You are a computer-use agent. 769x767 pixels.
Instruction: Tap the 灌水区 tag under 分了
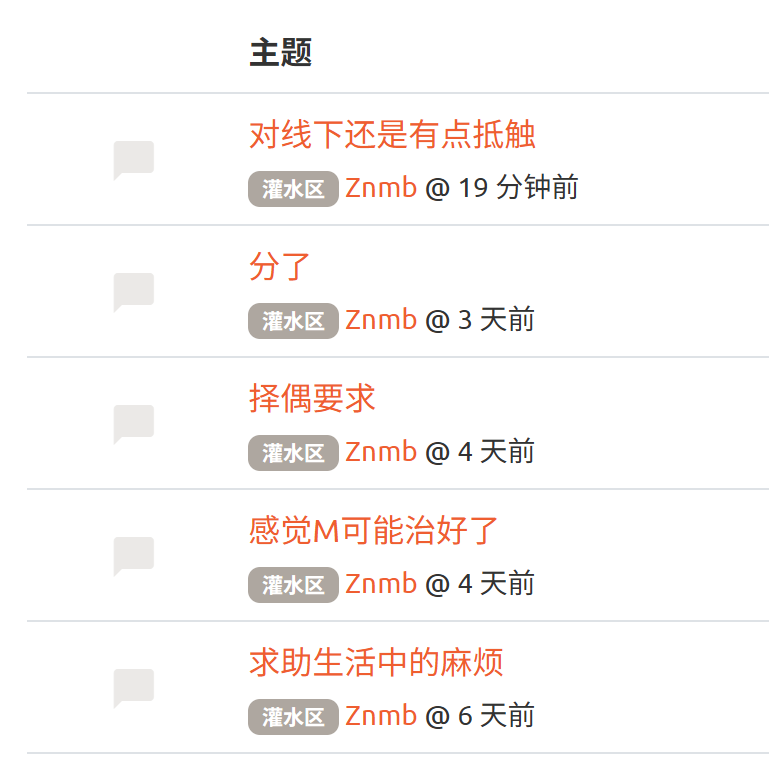pyautogui.click(x=293, y=321)
